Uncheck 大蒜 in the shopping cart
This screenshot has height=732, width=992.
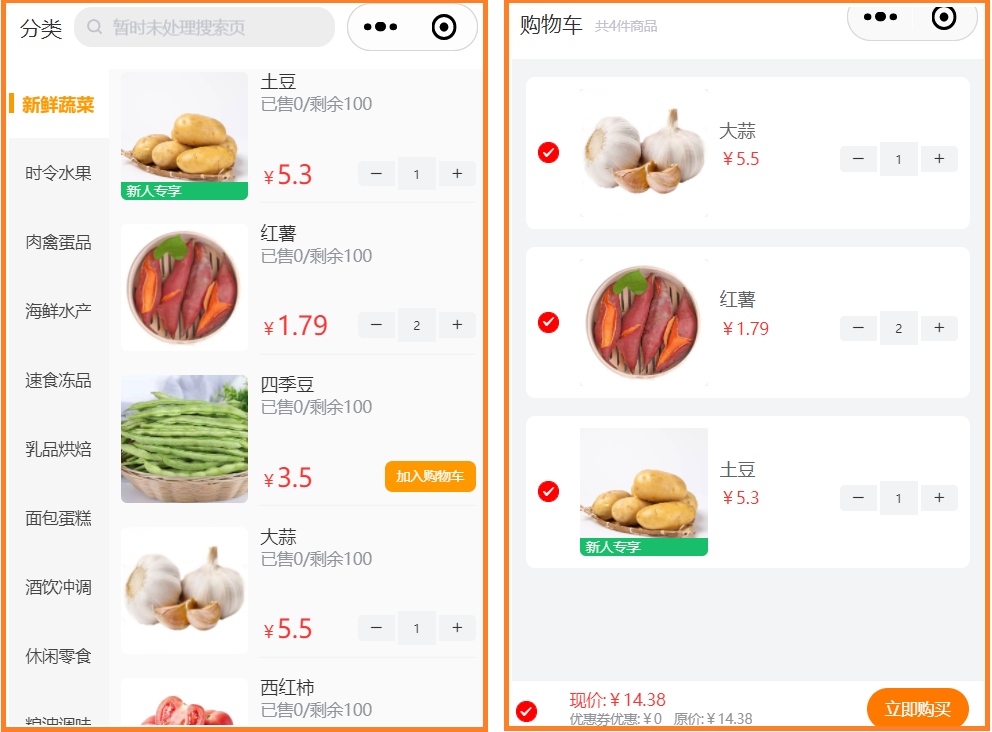pos(548,152)
